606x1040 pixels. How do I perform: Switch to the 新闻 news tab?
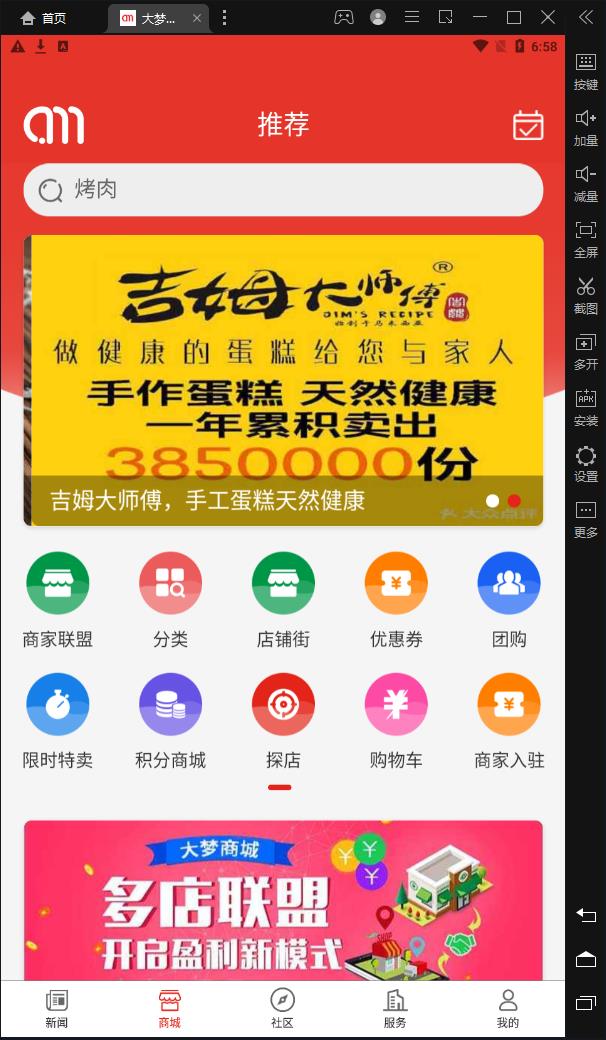[x=57, y=1008]
